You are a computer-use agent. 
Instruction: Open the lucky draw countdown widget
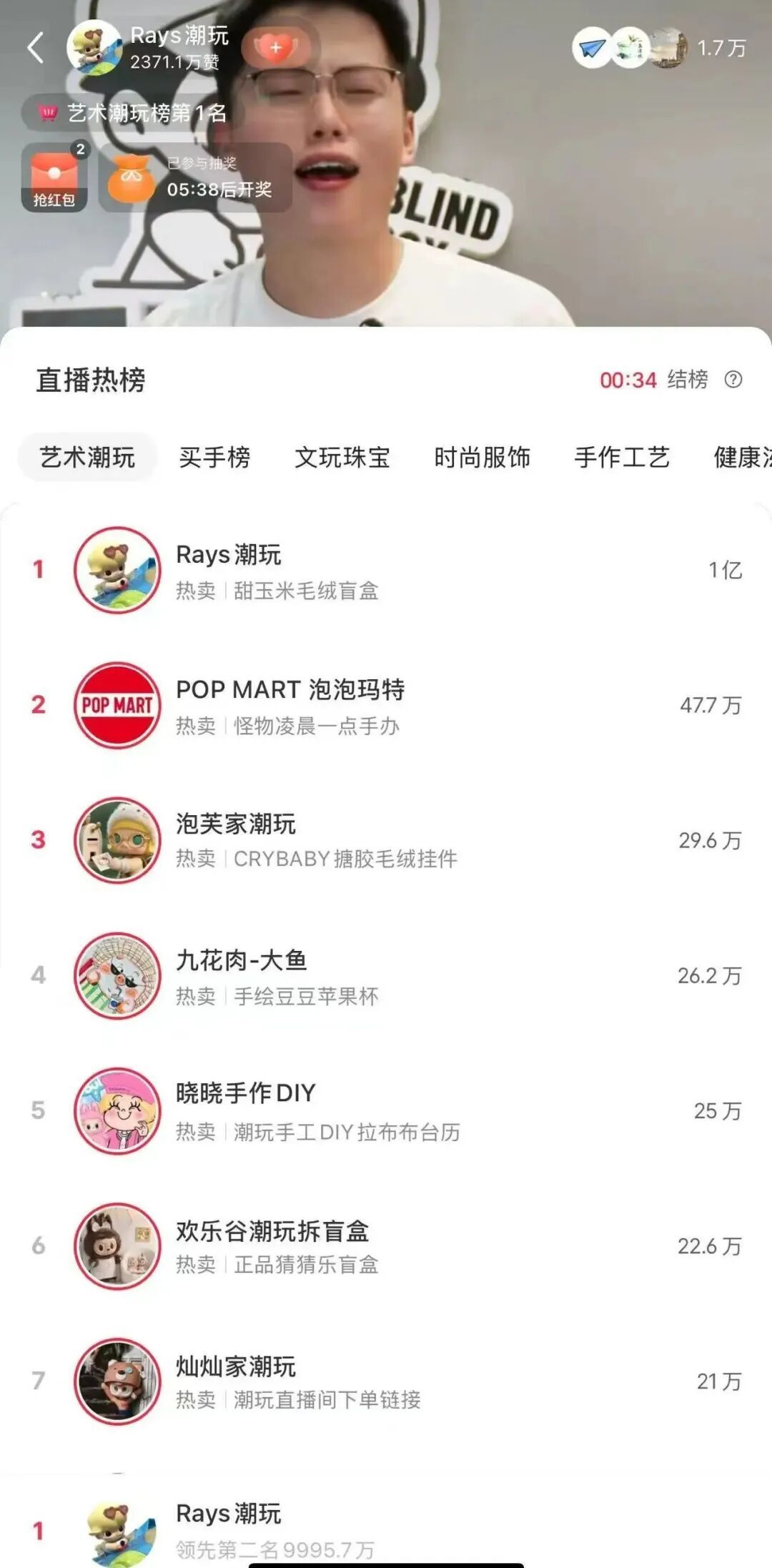pyautogui.click(x=195, y=179)
